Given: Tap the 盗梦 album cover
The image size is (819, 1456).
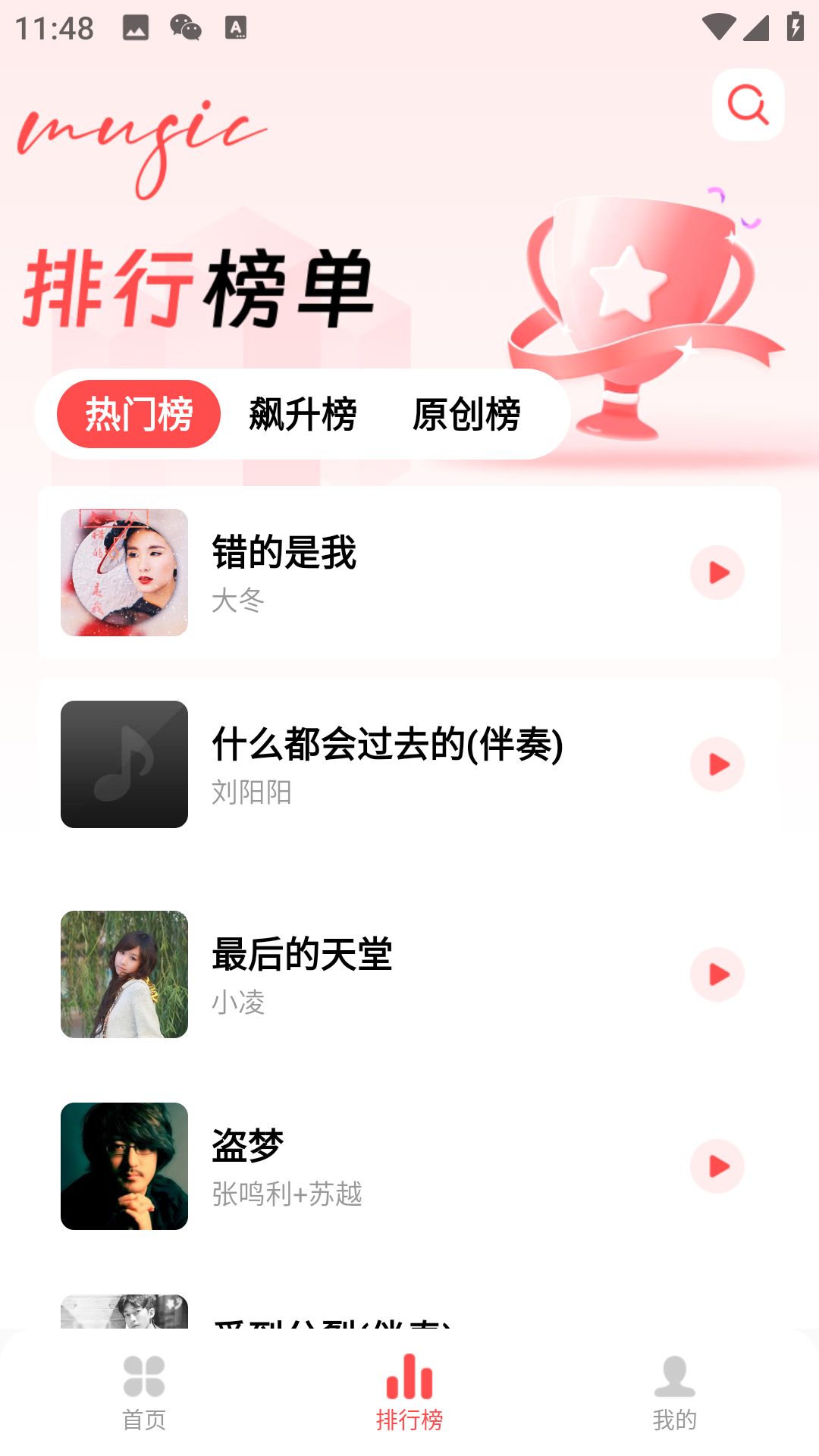Looking at the screenshot, I should point(124,1166).
